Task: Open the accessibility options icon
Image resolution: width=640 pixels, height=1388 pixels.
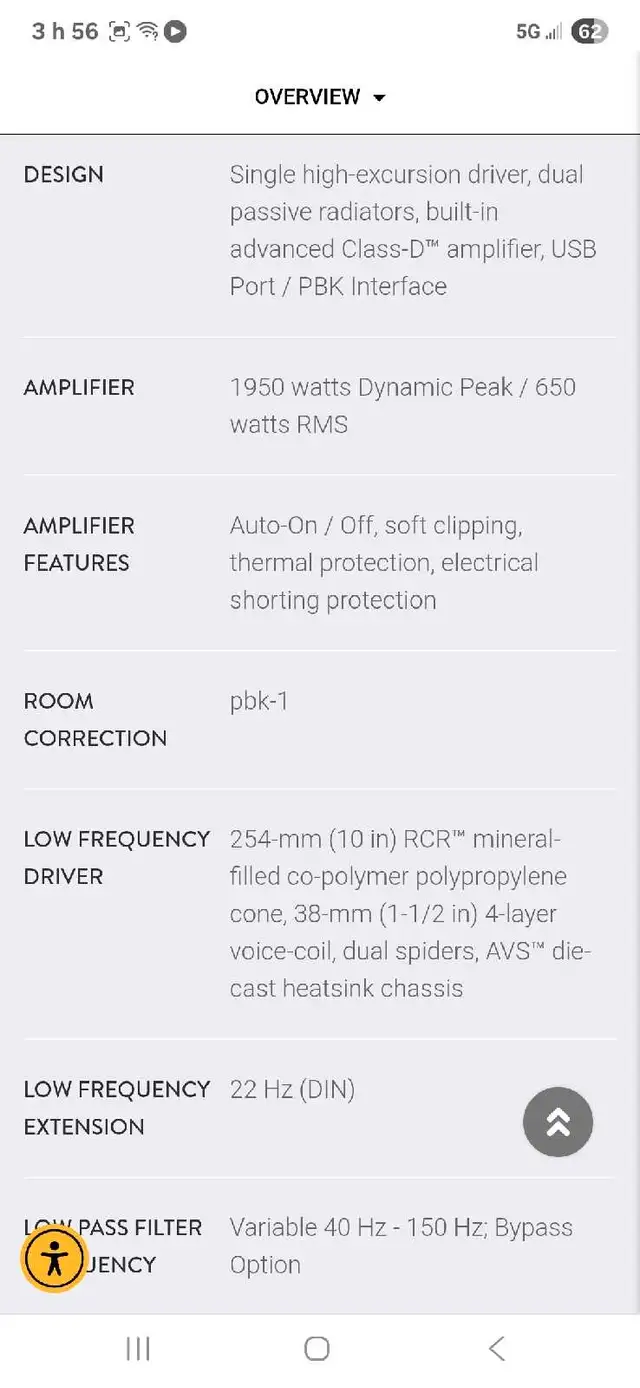Action: pos(54,1259)
